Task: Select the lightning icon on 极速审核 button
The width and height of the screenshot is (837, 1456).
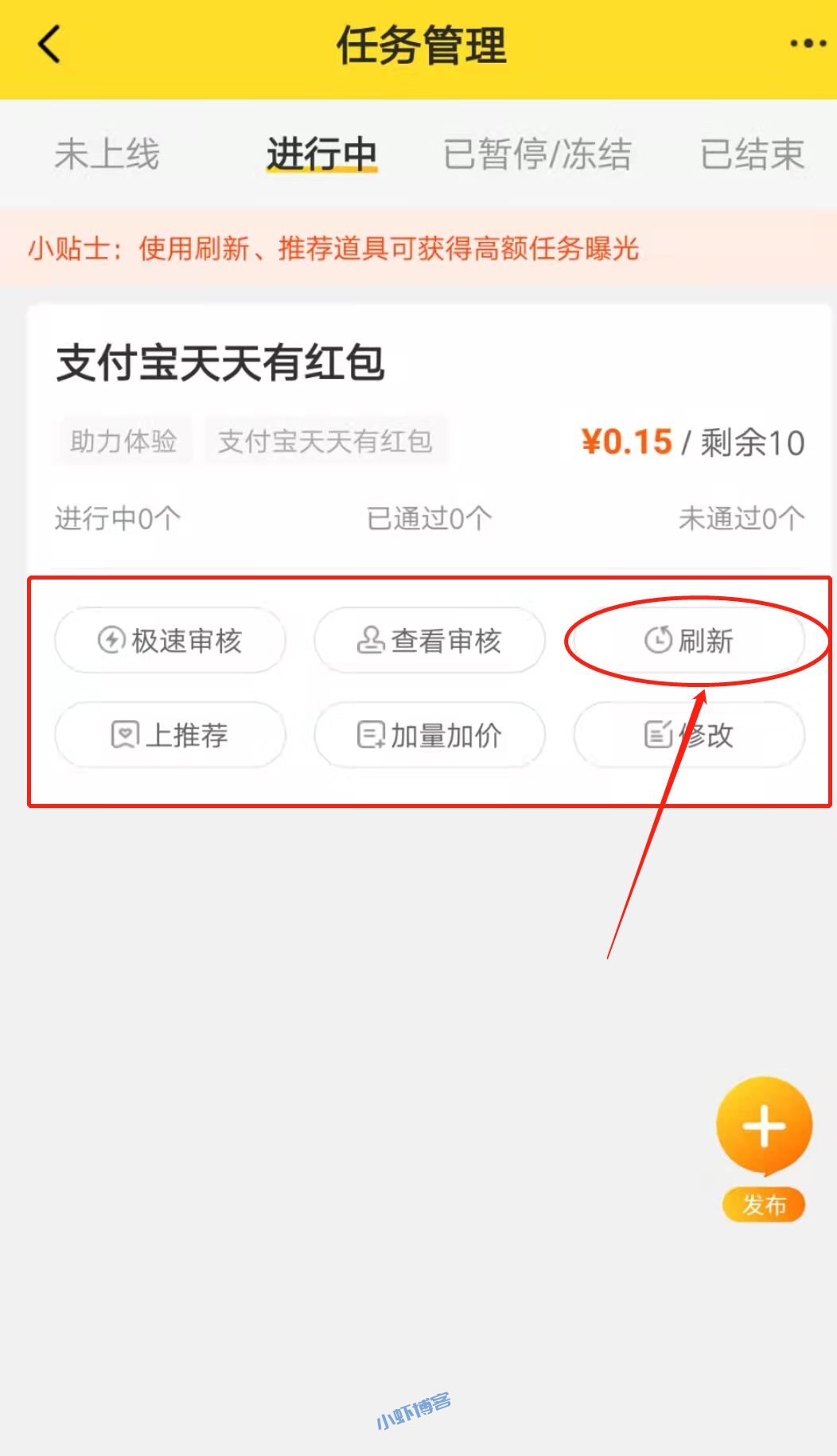Action: pos(111,639)
